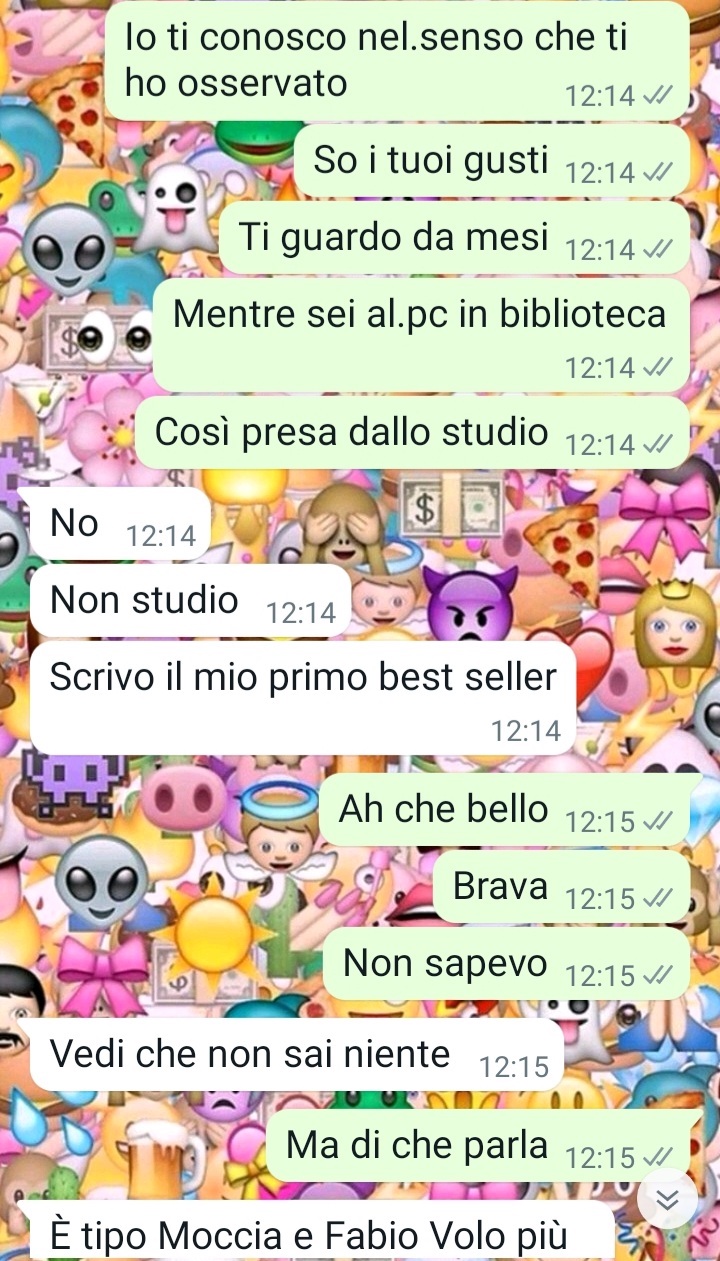Jump to the latest messages with the down arrow
This screenshot has width=720, height=1261.
point(668,1198)
